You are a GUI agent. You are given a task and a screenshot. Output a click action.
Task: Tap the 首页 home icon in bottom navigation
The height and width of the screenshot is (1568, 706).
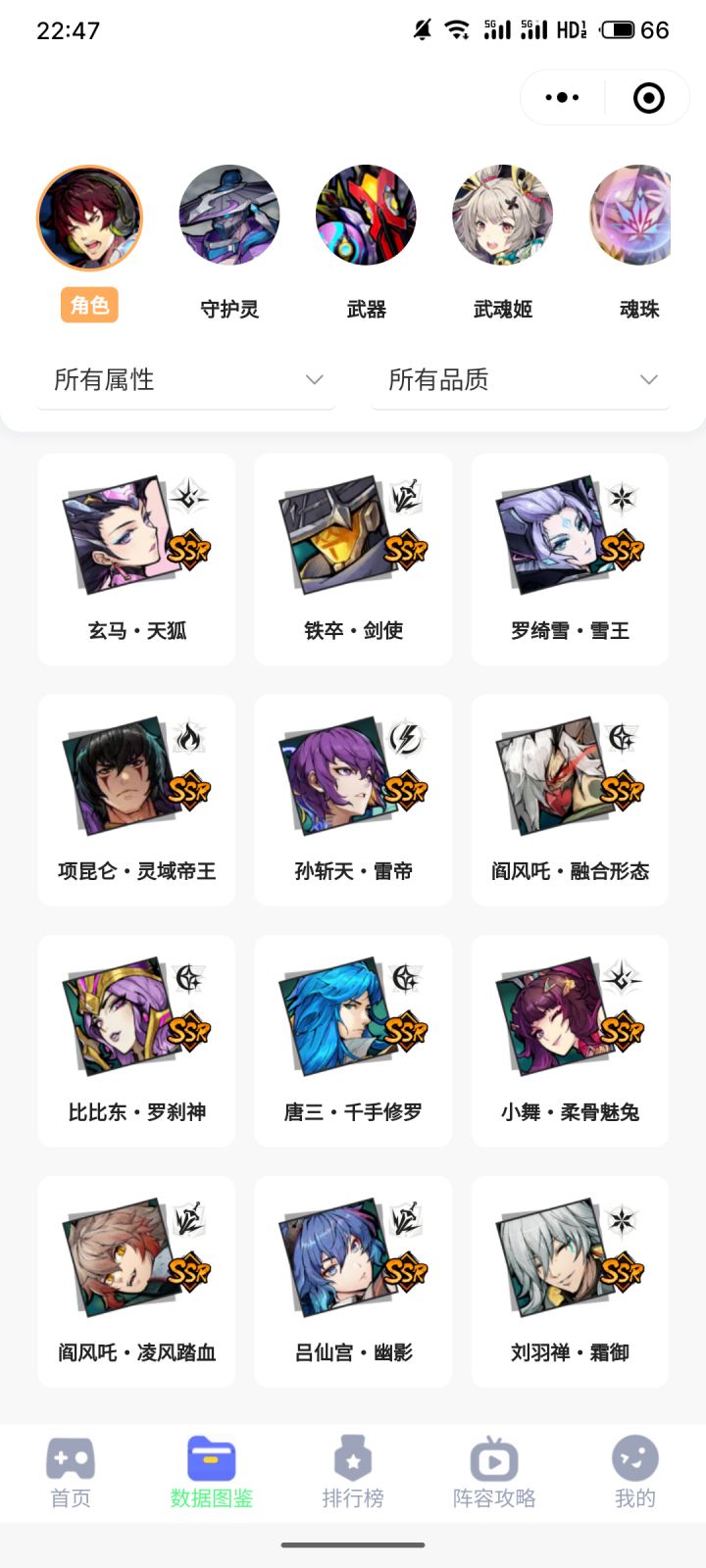point(69,1459)
